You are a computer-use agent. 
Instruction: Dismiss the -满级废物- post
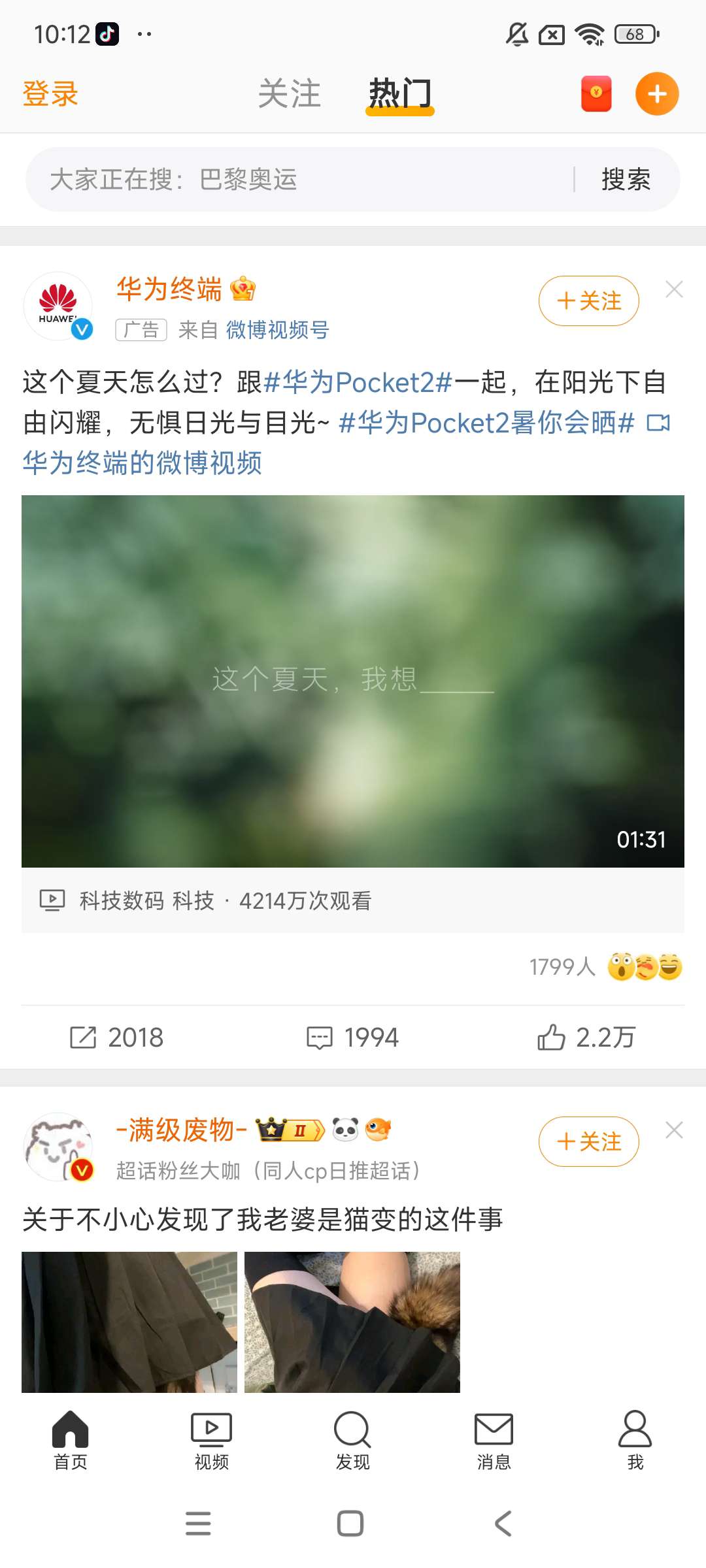coord(674,1130)
